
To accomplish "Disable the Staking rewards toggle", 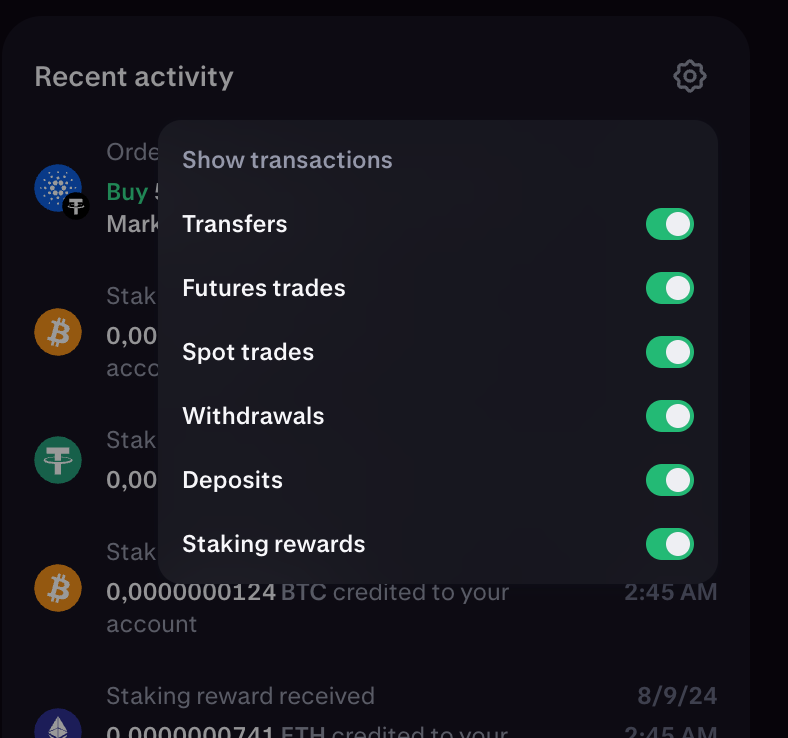I will coord(669,544).
